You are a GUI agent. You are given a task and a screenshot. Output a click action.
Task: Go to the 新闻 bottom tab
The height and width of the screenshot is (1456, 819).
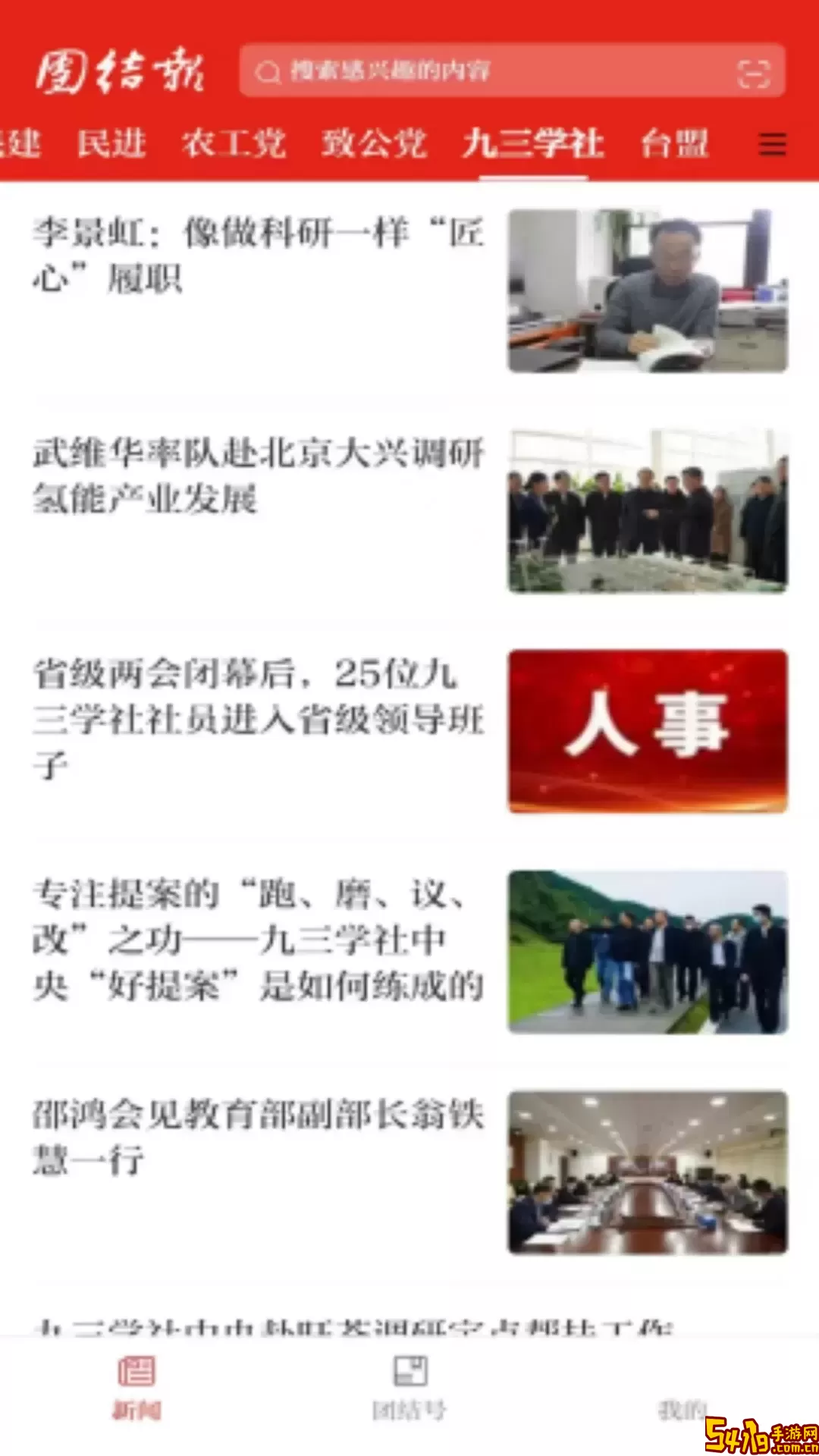136,1388
